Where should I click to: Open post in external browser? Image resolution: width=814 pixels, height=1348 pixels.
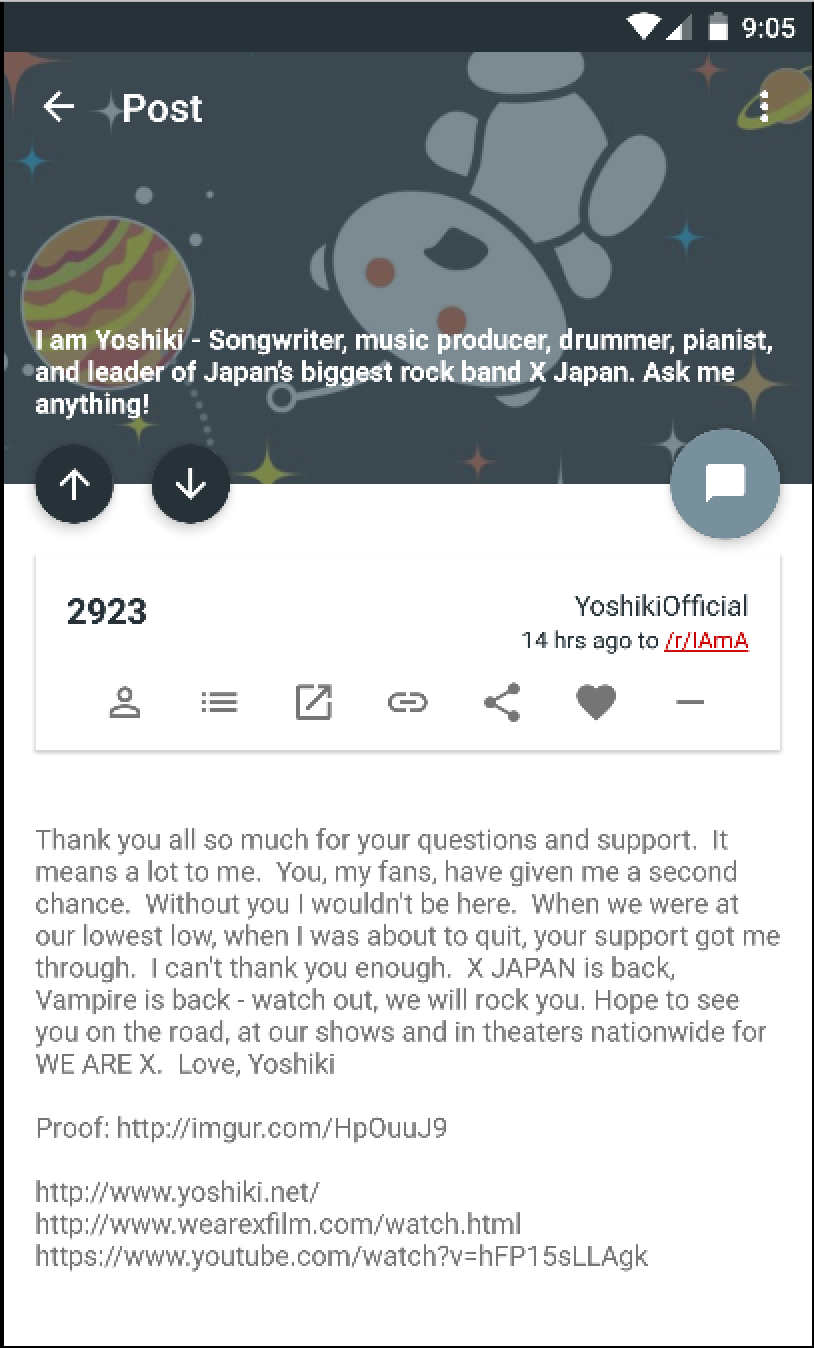coord(313,703)
